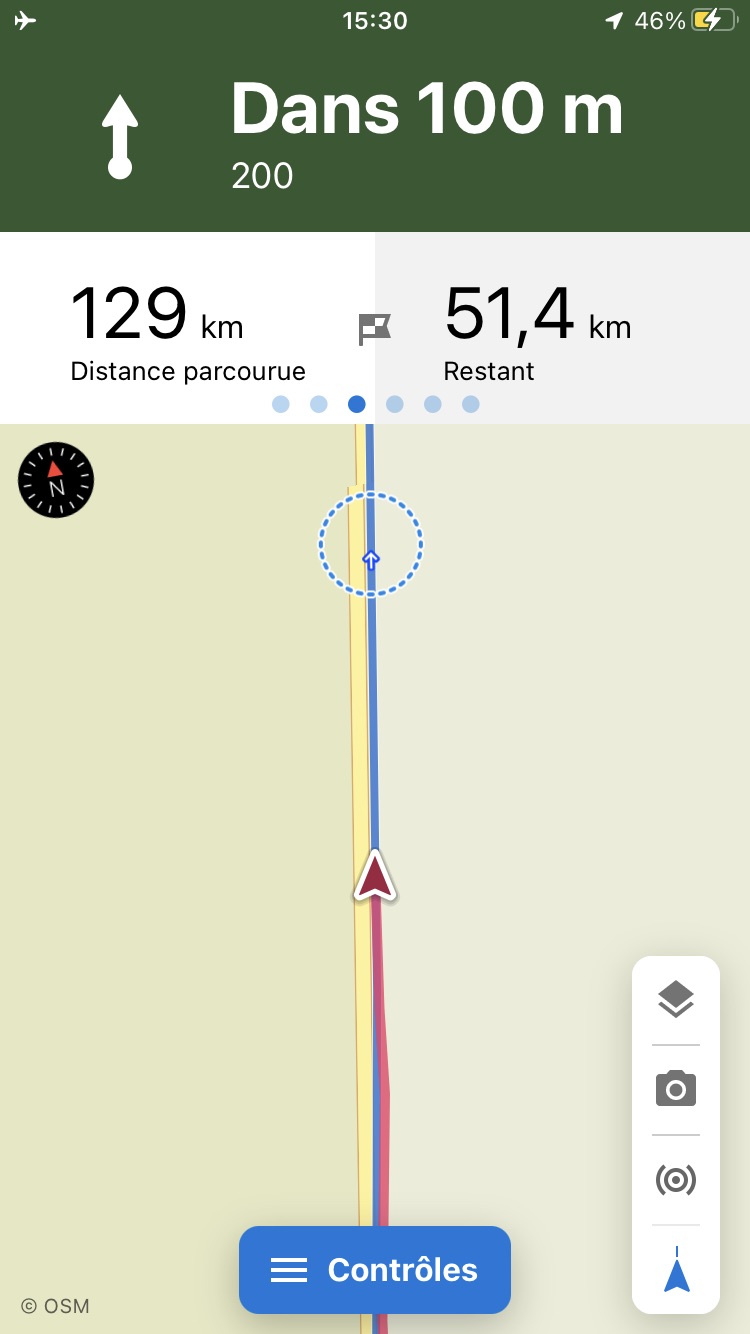This screenshot has width=750, height=1334.
Task: Take a photo with the camera icon
Action: pyautogui.click(x=676, y=1089)
